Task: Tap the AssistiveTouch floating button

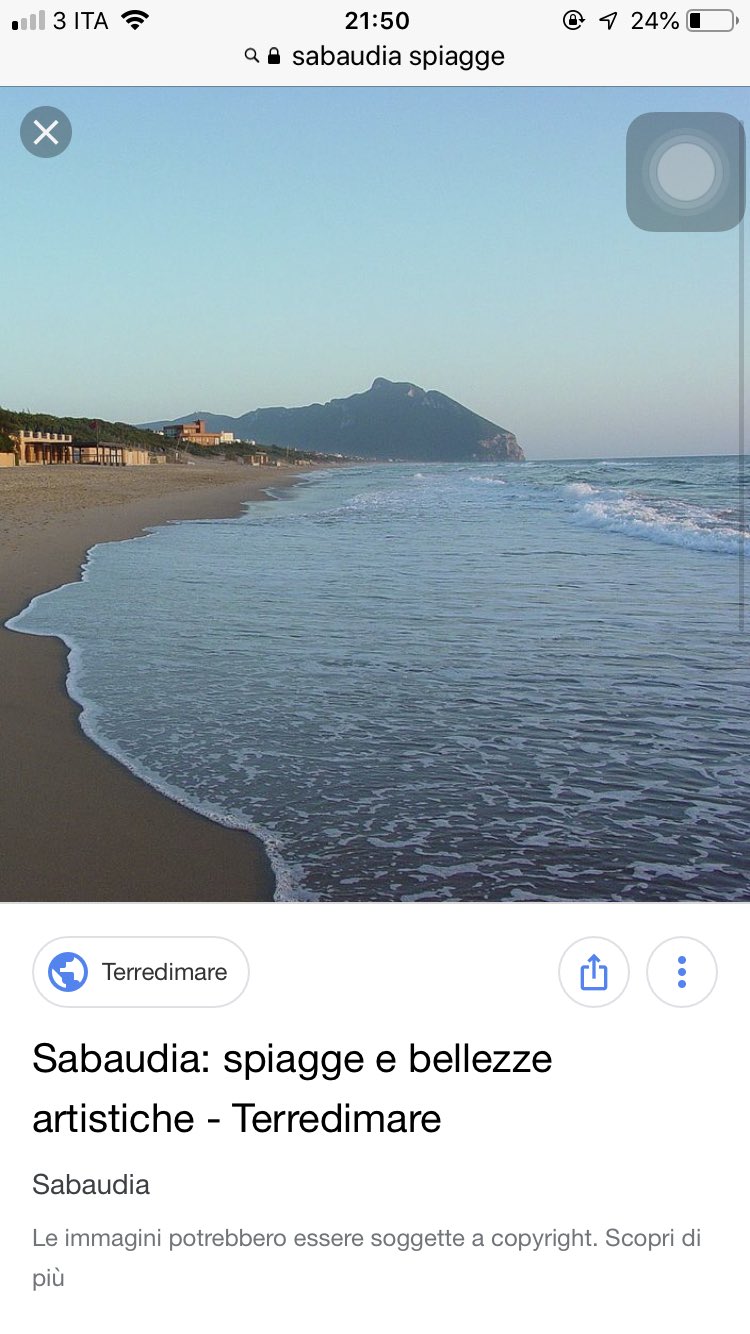Action: click(686, 172)
